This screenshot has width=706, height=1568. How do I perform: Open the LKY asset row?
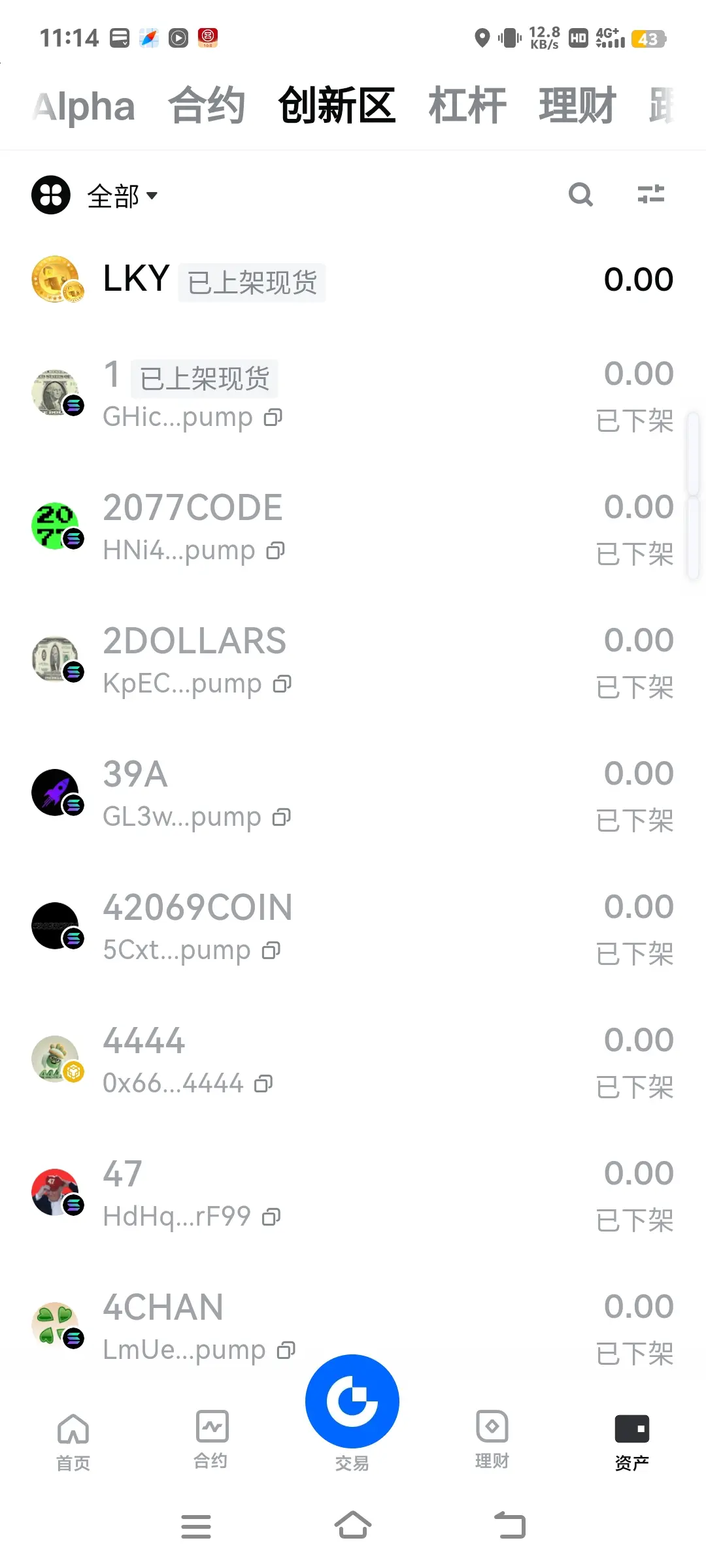coord(353,280)
